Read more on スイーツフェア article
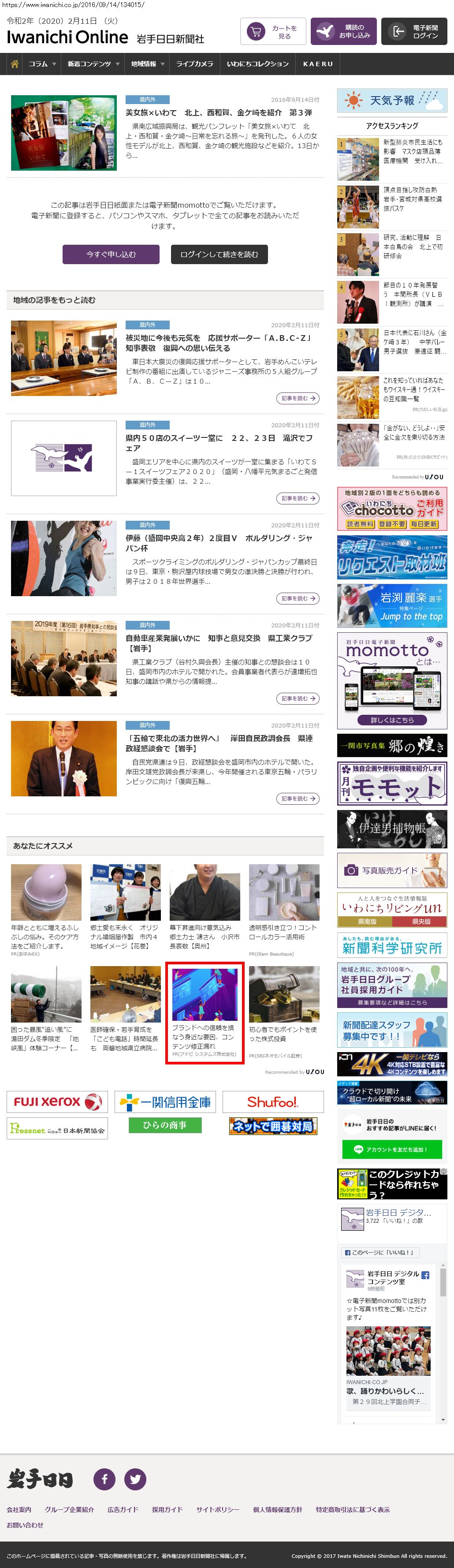The height and width of the screenshot is (1568, 454). (298, 499)
